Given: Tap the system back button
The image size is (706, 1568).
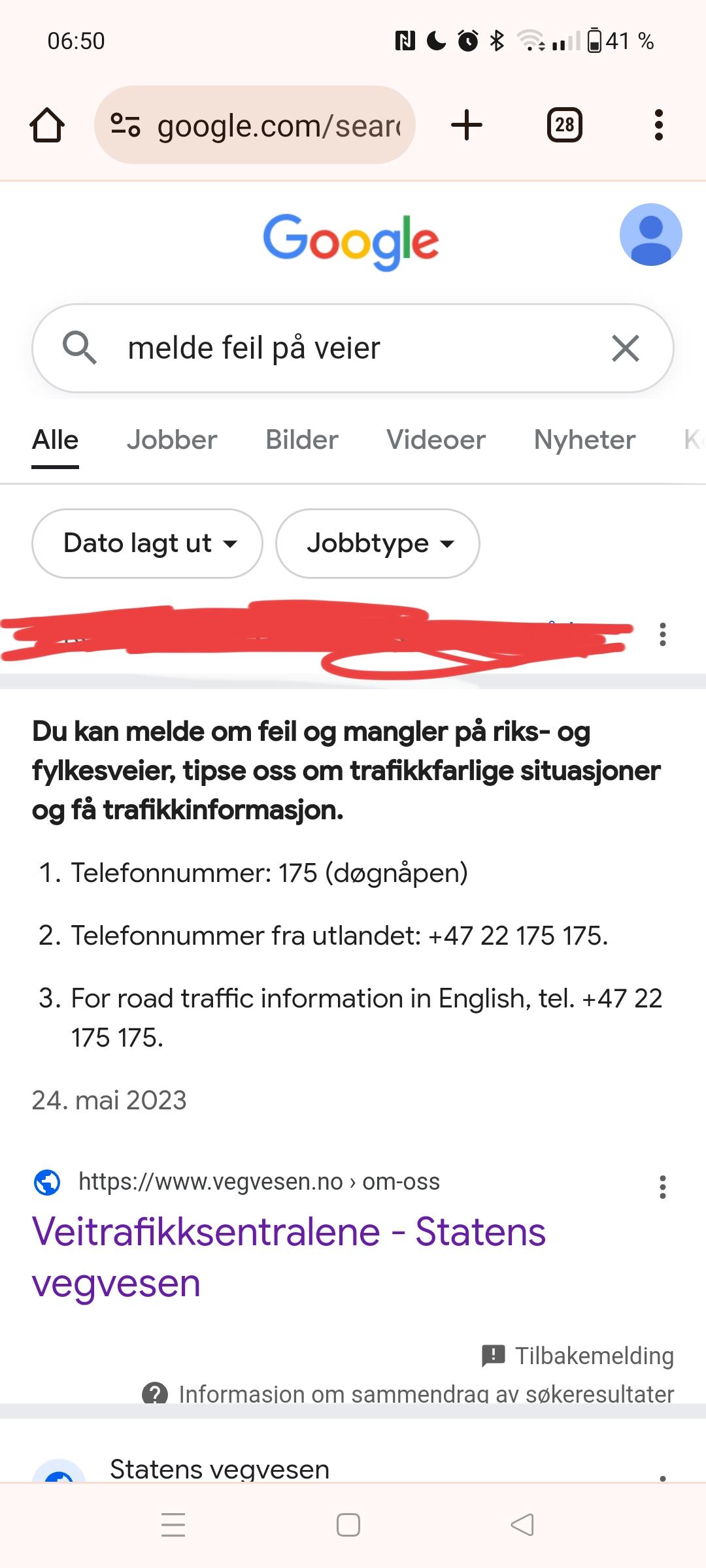Looking at the screenshot, I should (522, 1525).
